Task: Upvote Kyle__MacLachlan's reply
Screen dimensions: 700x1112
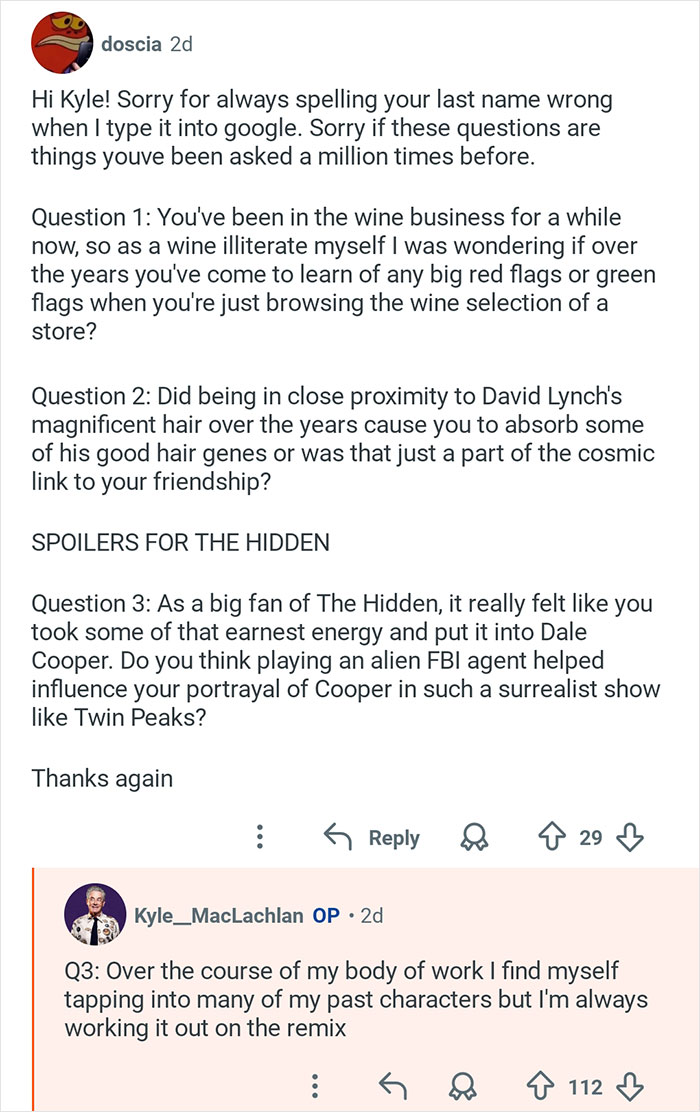Action: pyautogui.click(x=541, y=1086)
